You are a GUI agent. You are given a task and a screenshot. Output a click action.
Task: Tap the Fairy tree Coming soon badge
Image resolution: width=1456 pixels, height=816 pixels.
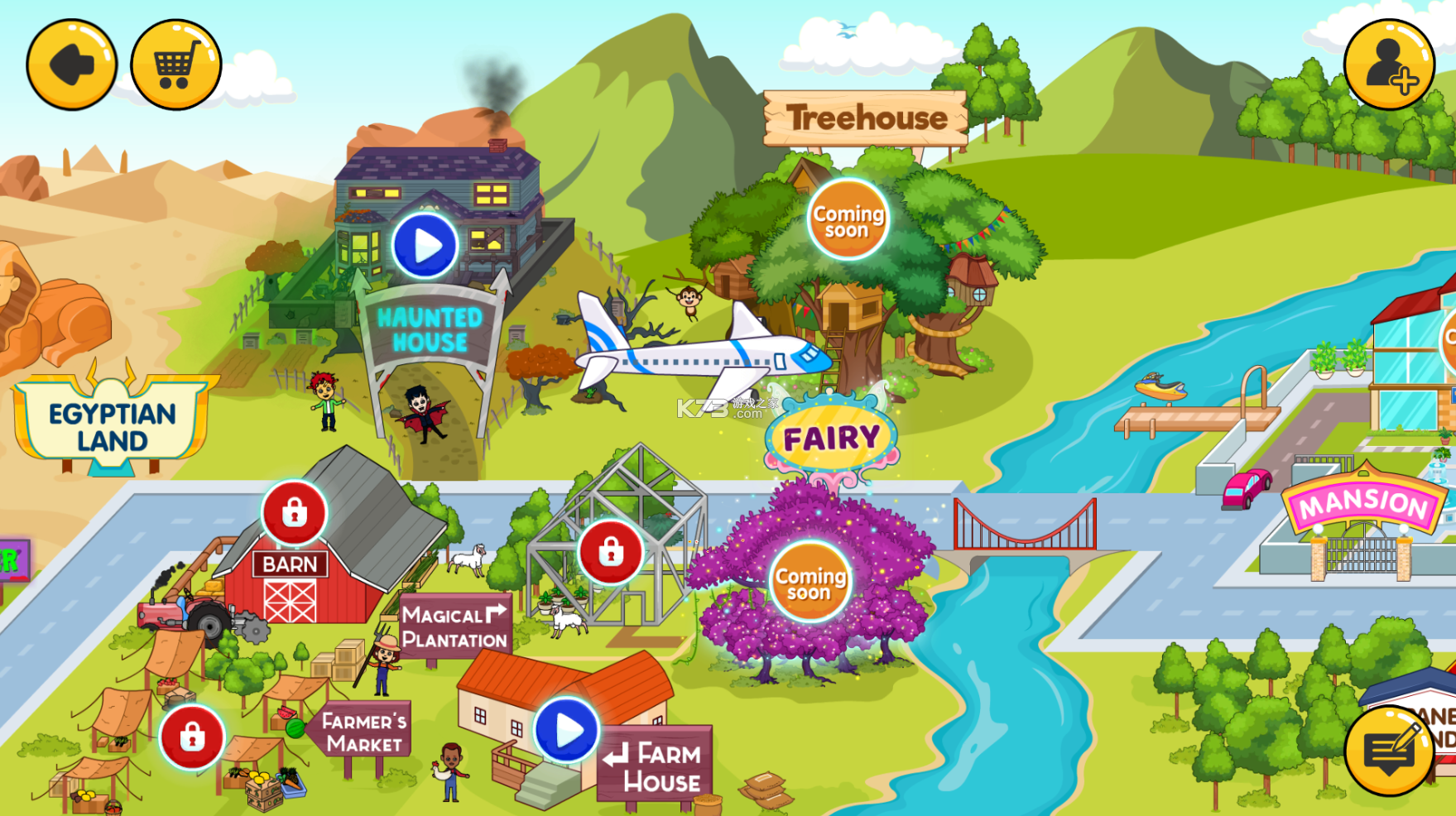[810, 583]
